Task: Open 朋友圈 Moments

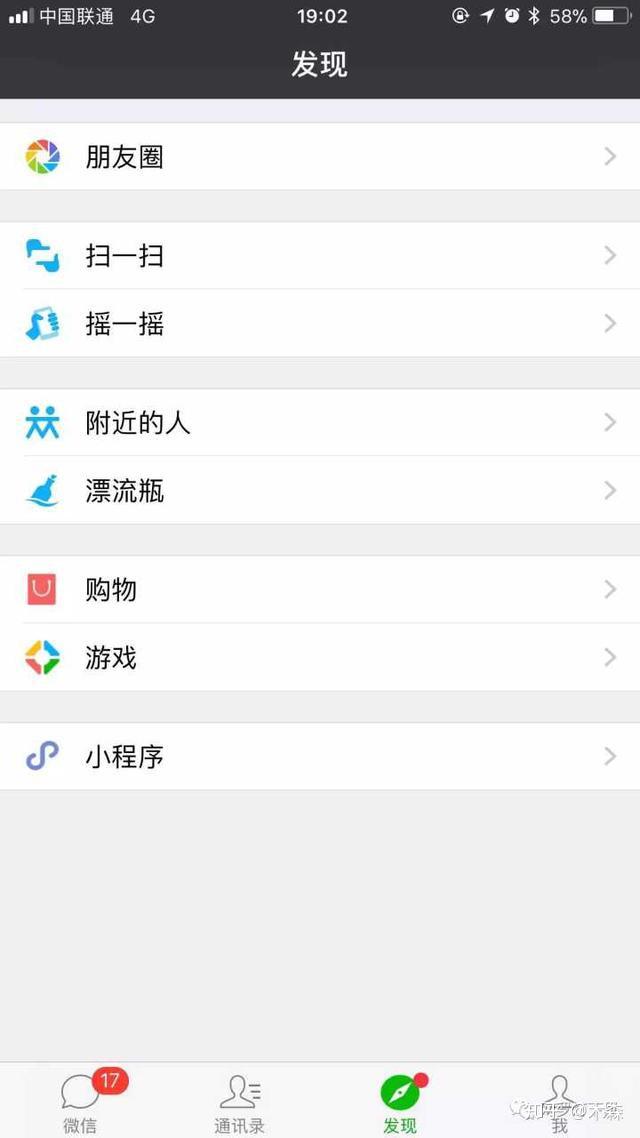Action: coord(320,157)
